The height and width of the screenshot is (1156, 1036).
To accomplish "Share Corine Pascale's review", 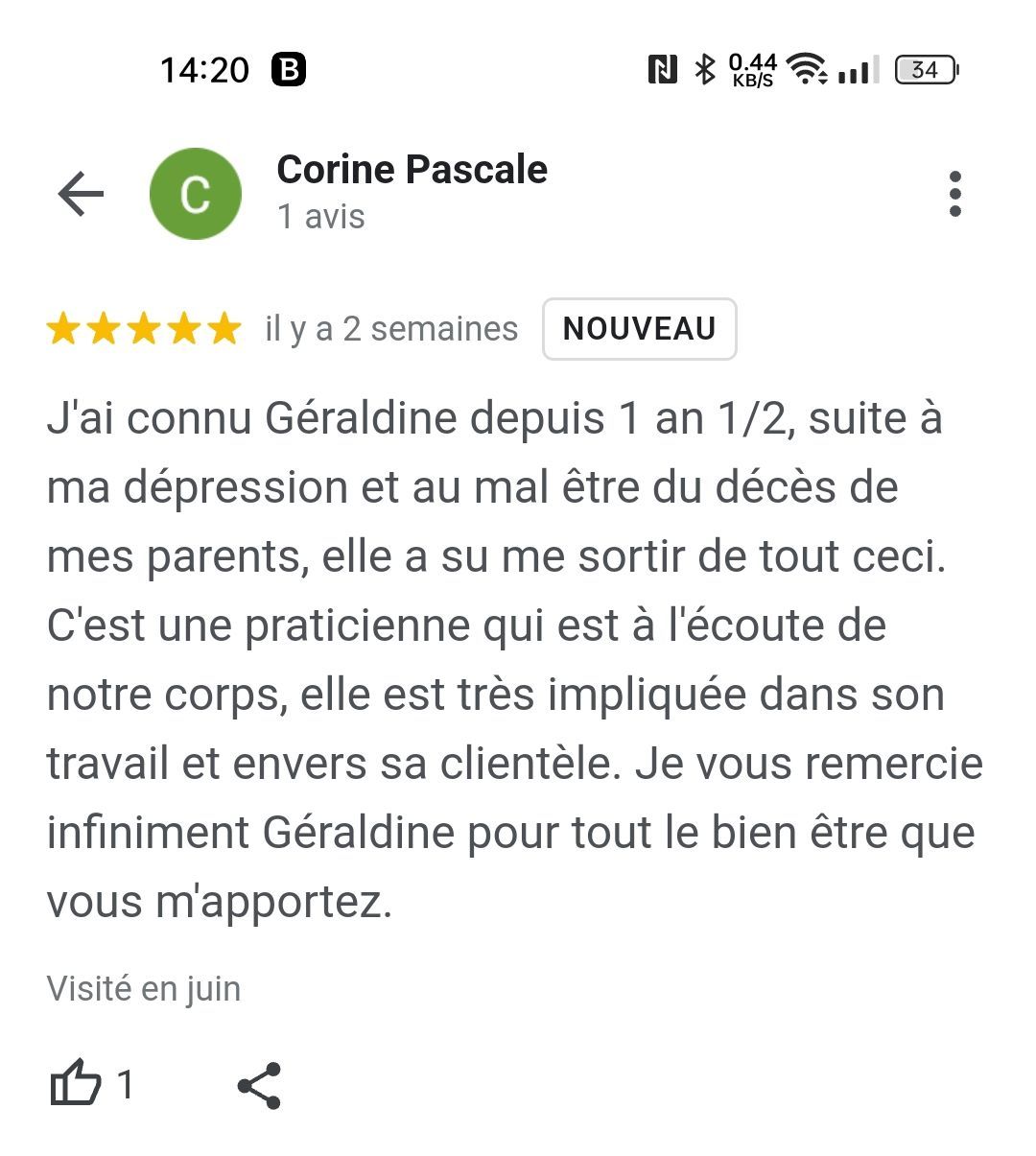I will click(x=259, y=1085).
